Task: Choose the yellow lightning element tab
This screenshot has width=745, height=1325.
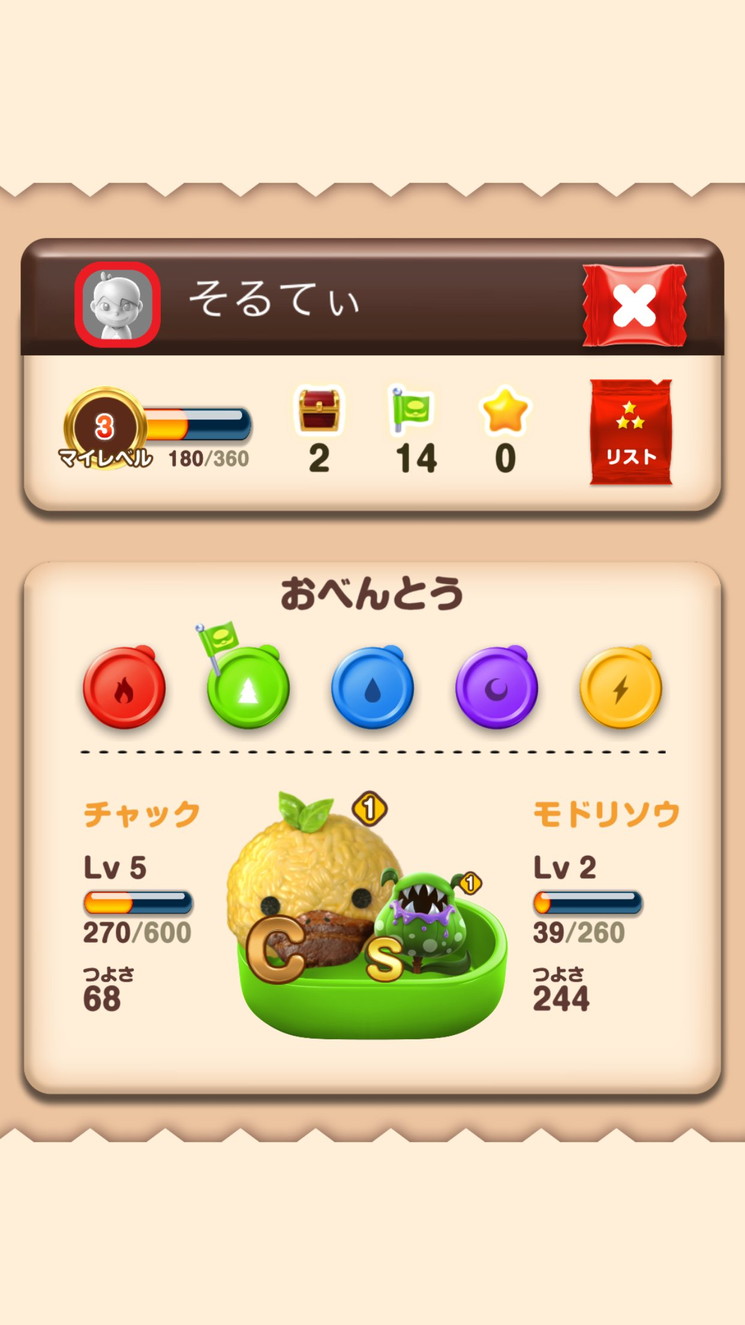Action: point(621,689)
